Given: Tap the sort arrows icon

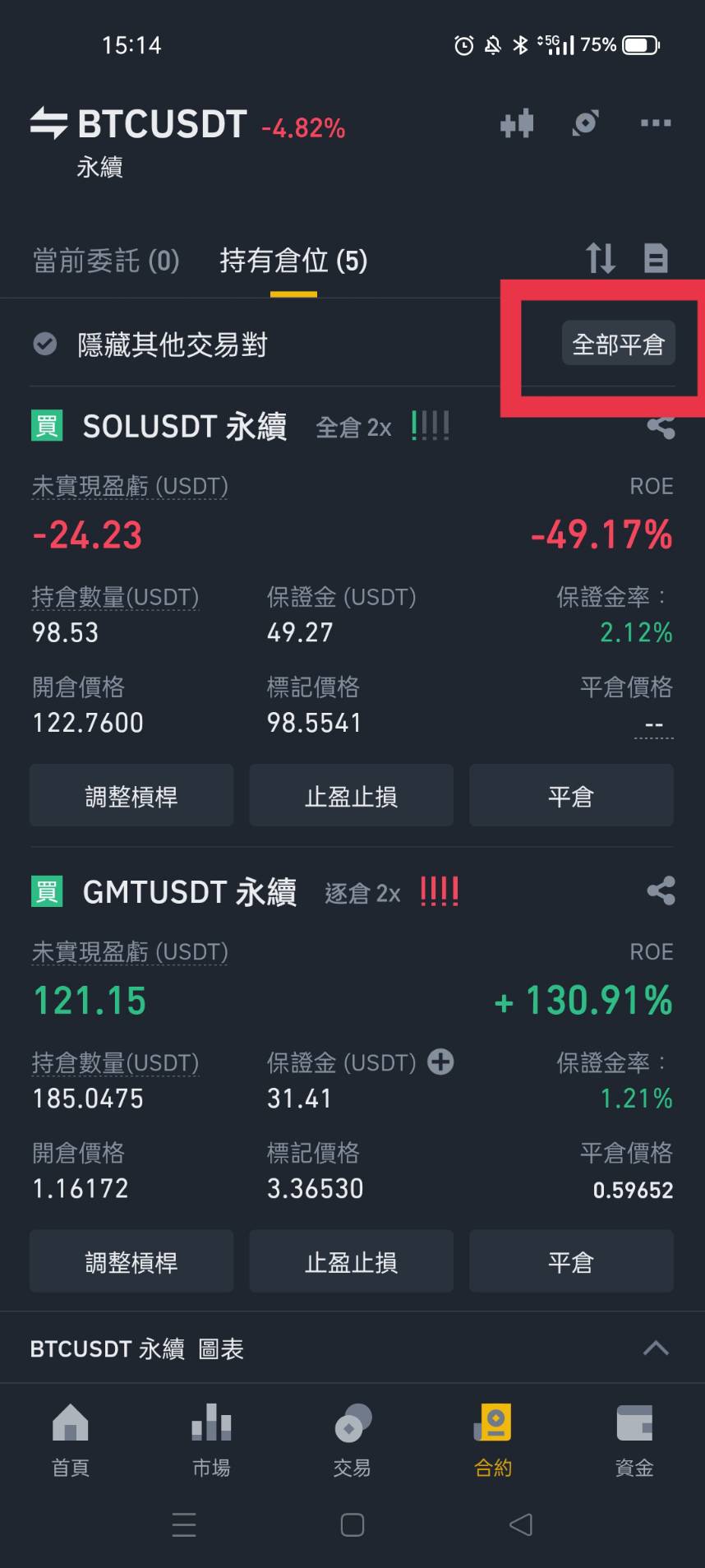Looking at the screenshot, I should [x=600, y=258].
